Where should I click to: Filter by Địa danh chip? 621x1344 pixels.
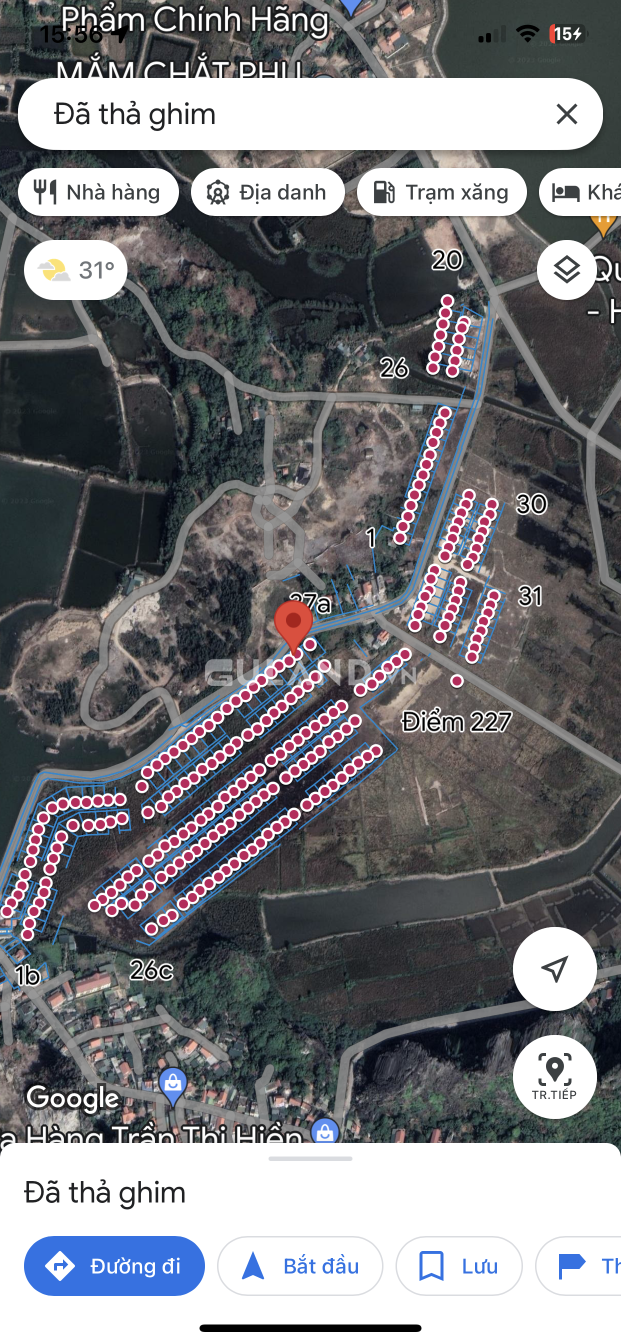(267, 193)
